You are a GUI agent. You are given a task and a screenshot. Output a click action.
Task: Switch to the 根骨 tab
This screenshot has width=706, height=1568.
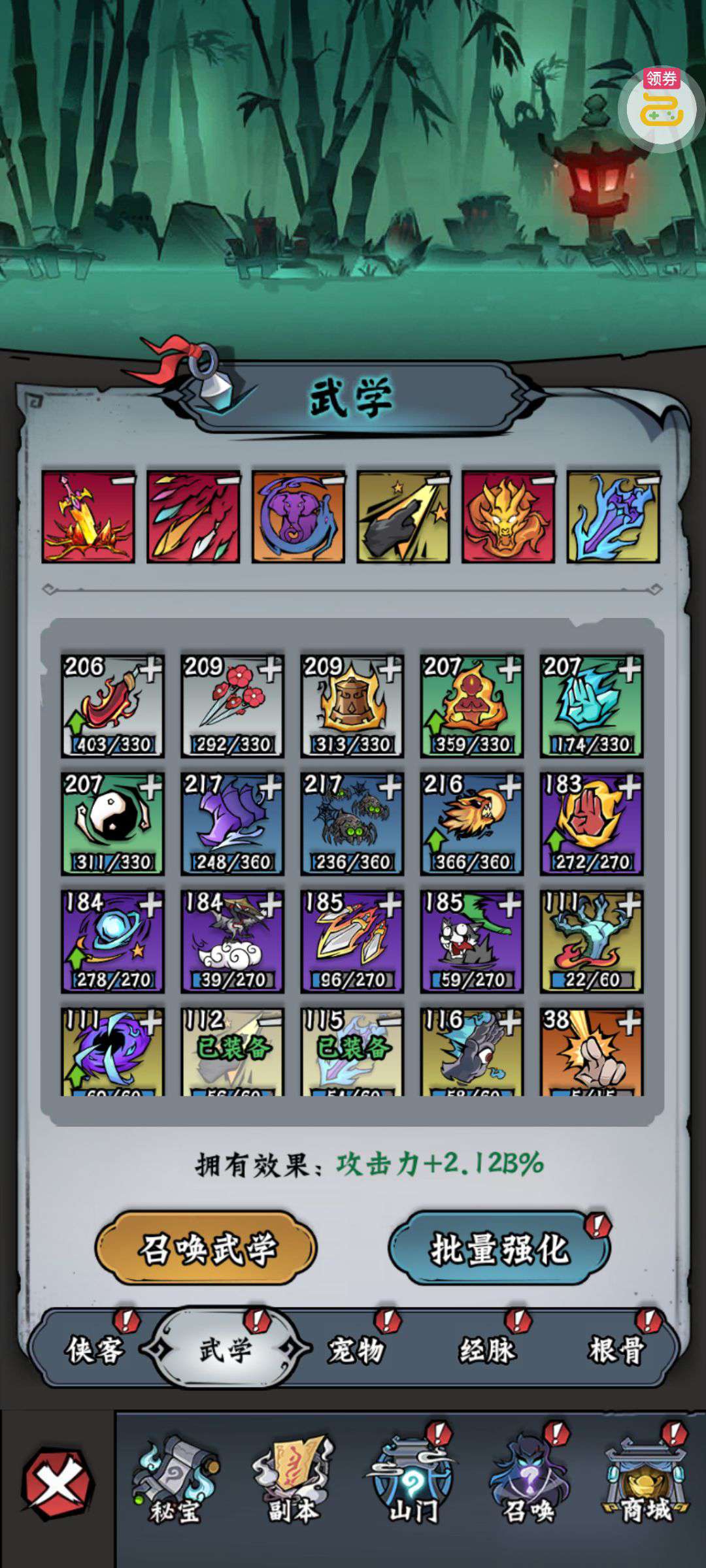coord(616,1349)
